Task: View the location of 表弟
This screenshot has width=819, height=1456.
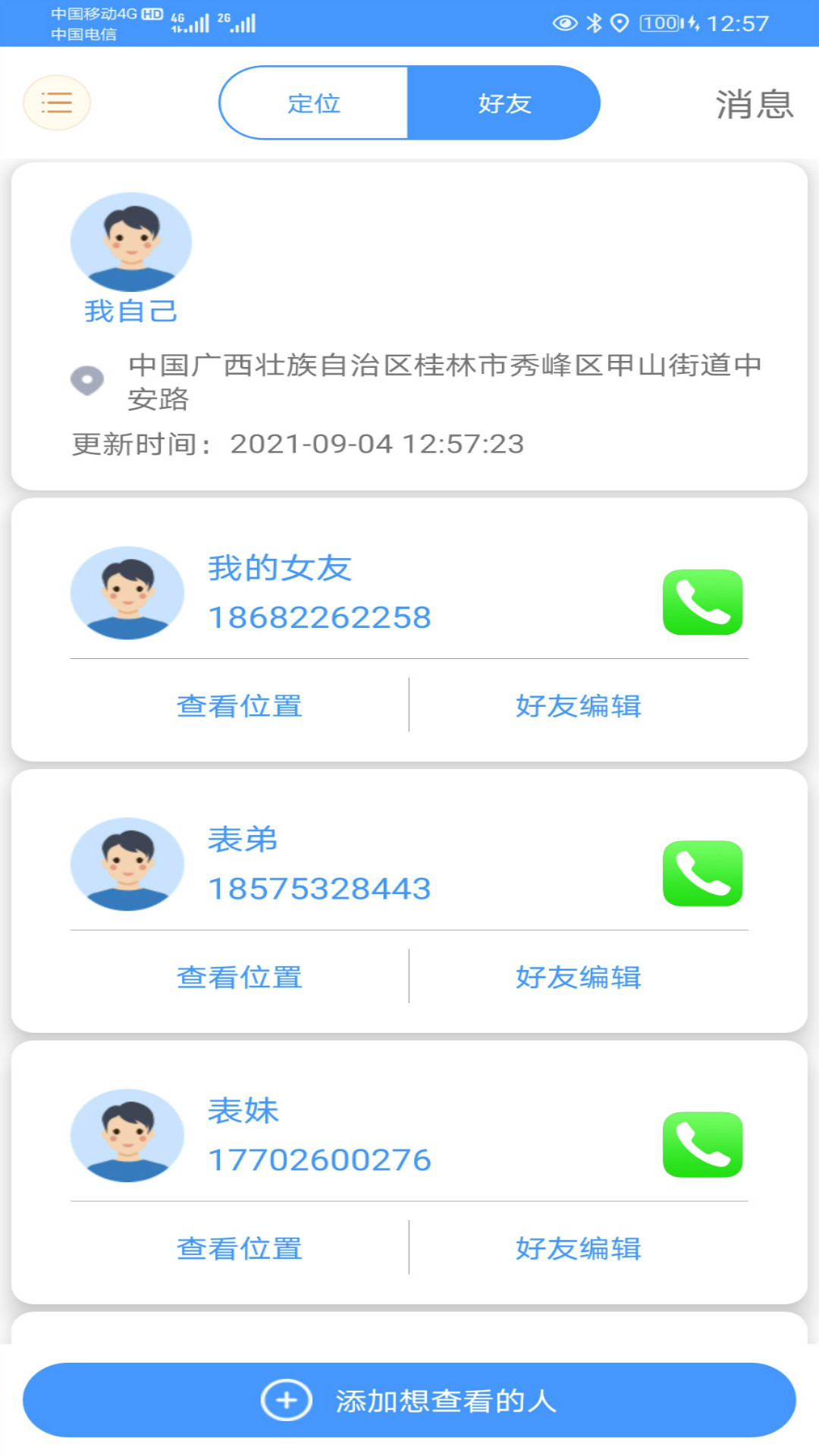Action: (x=240, y=977)
